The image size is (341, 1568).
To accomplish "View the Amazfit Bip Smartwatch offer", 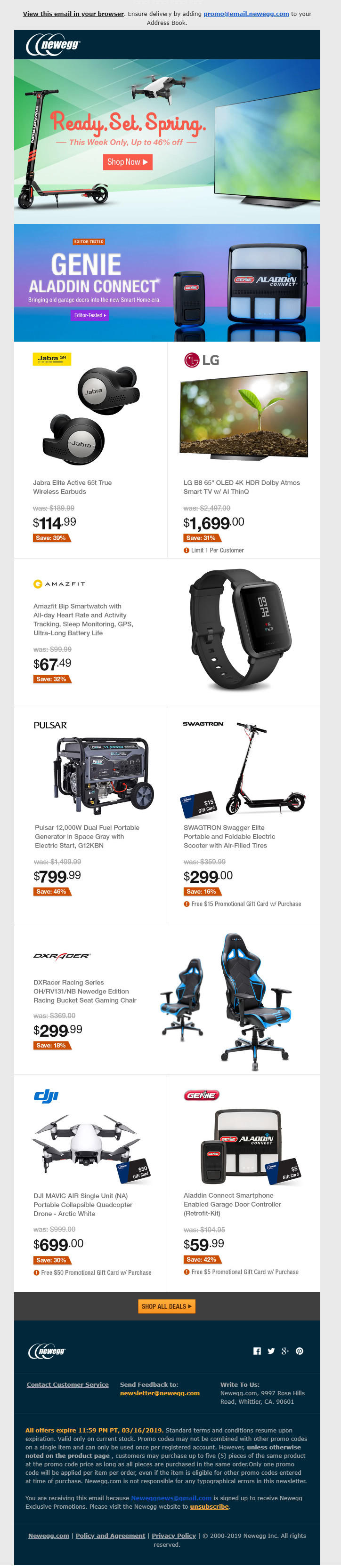I will coord(83,620).
